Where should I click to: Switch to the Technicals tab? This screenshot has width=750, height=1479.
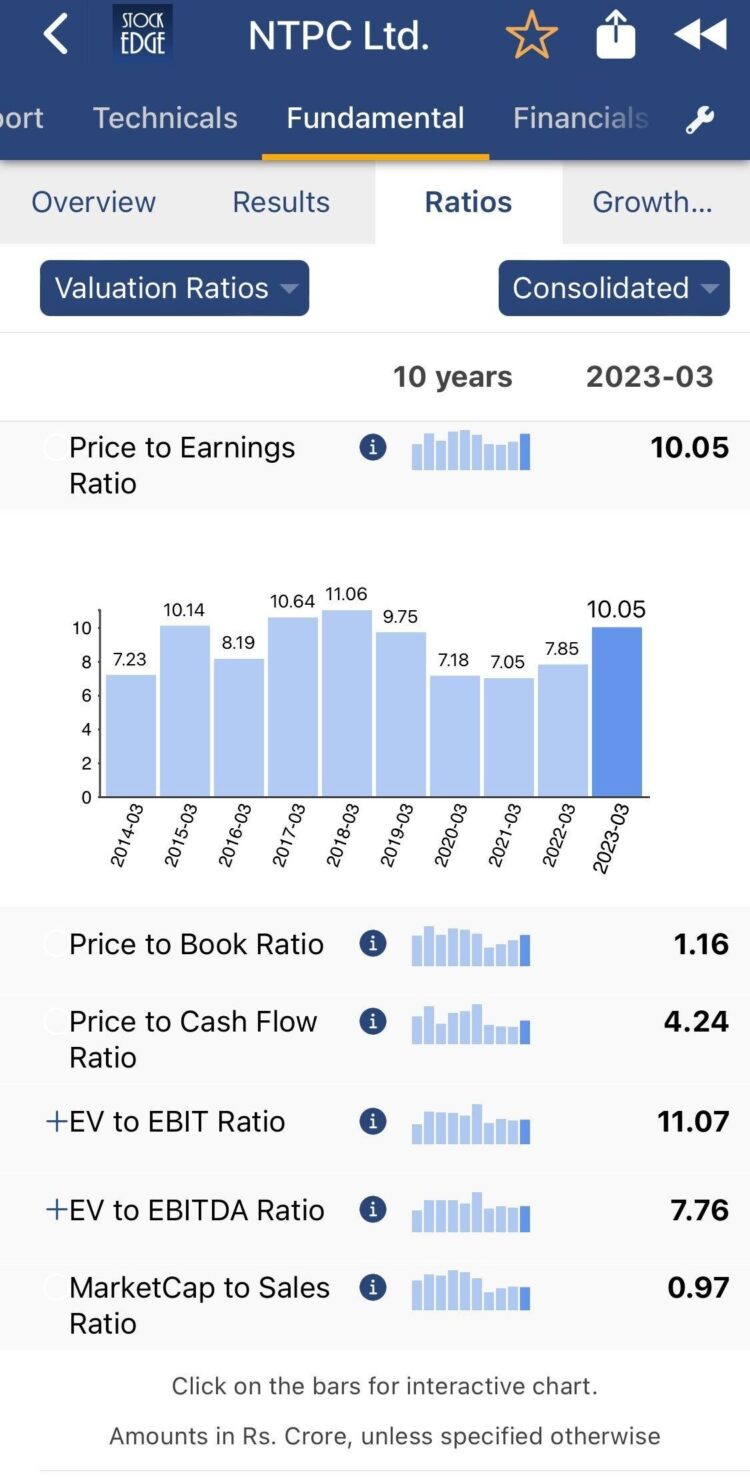[x=165, y=118]
